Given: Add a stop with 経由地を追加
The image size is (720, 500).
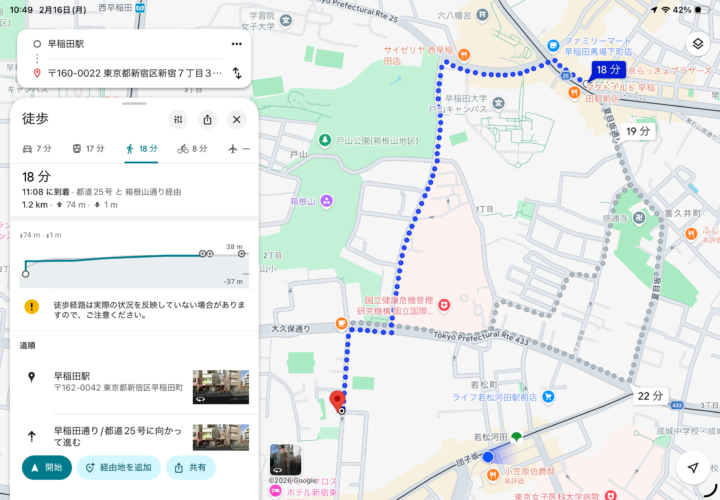Looking at the screenshot, I should [x=118, y=467].
